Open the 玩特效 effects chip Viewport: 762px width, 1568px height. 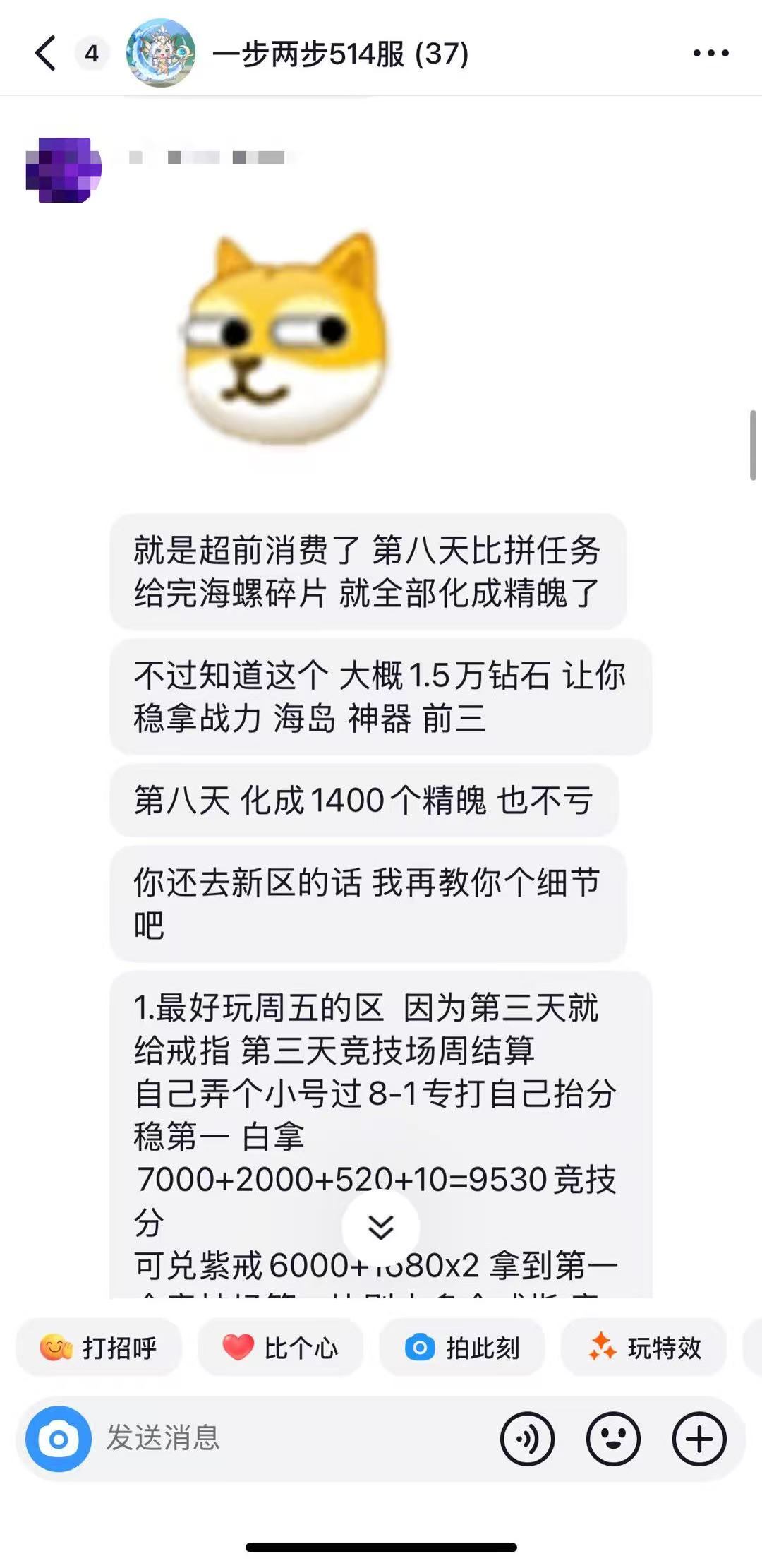(x=644, y=1348)
